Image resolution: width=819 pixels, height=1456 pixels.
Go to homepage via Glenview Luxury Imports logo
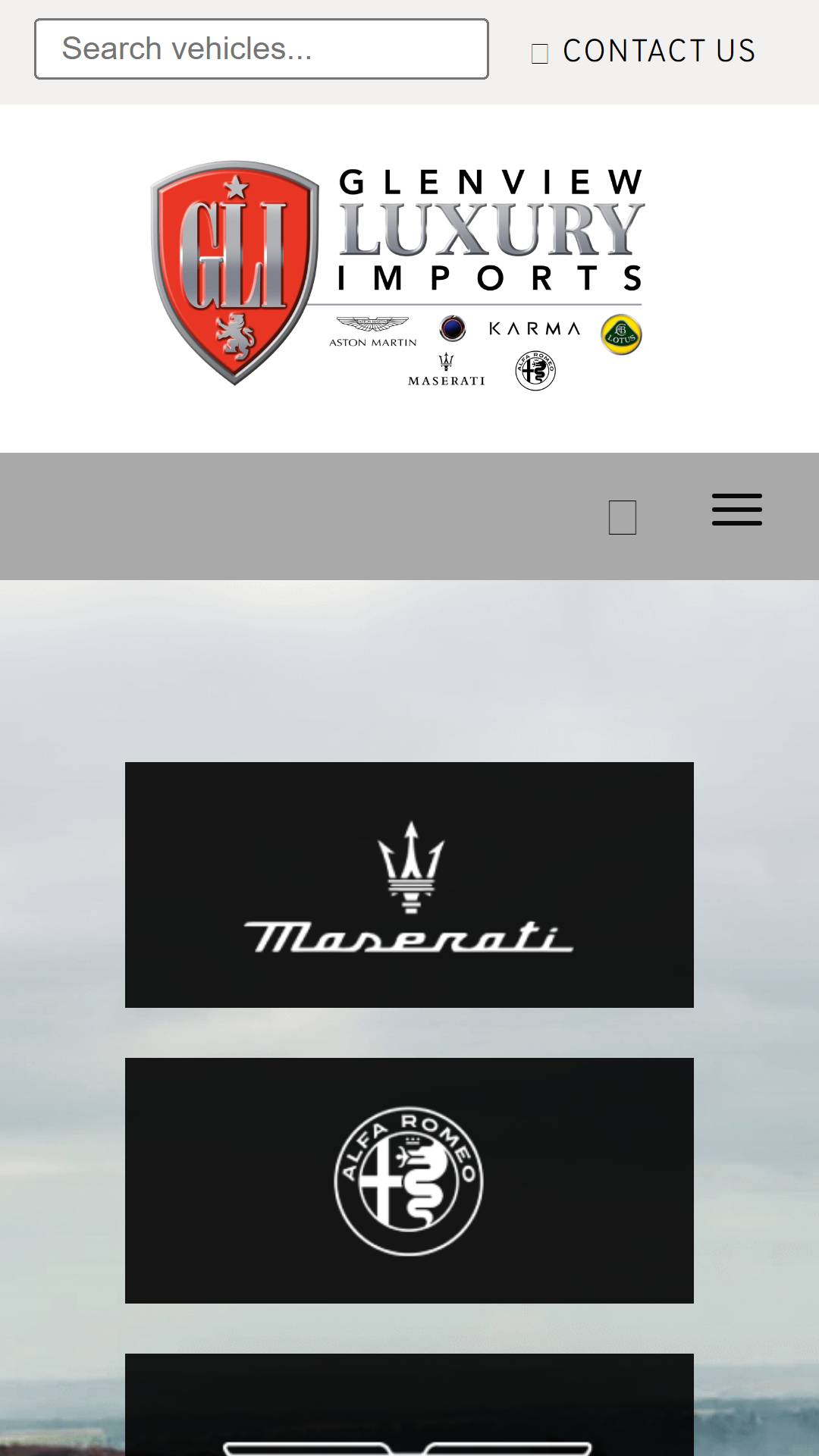397,275
